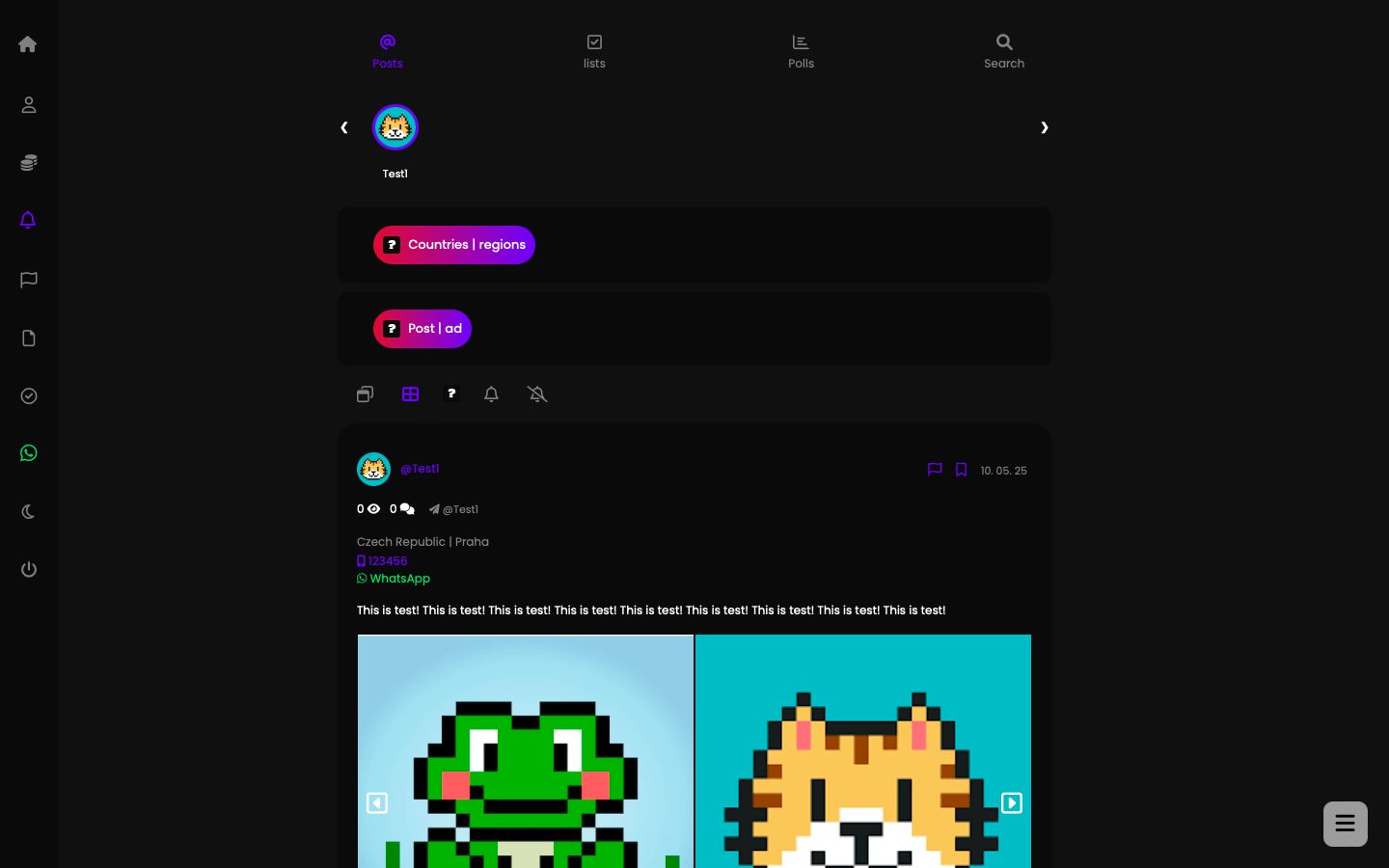The width and height of the screenshot is (1389, 868).
Task: Go to home from the sidebar
Action: pyautogui.click(x=28, y=44)
